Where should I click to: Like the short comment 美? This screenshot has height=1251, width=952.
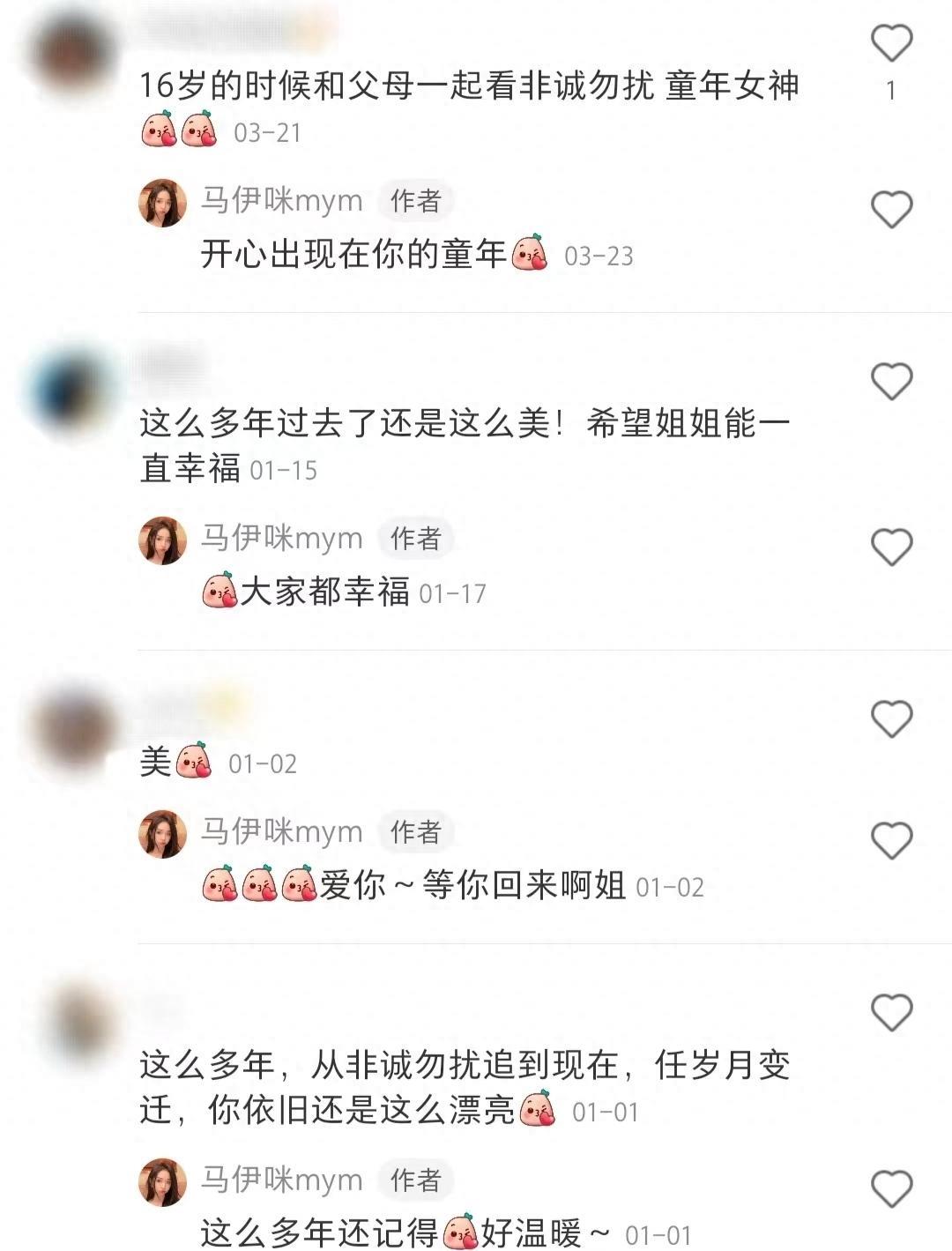[x=890, y=719]
